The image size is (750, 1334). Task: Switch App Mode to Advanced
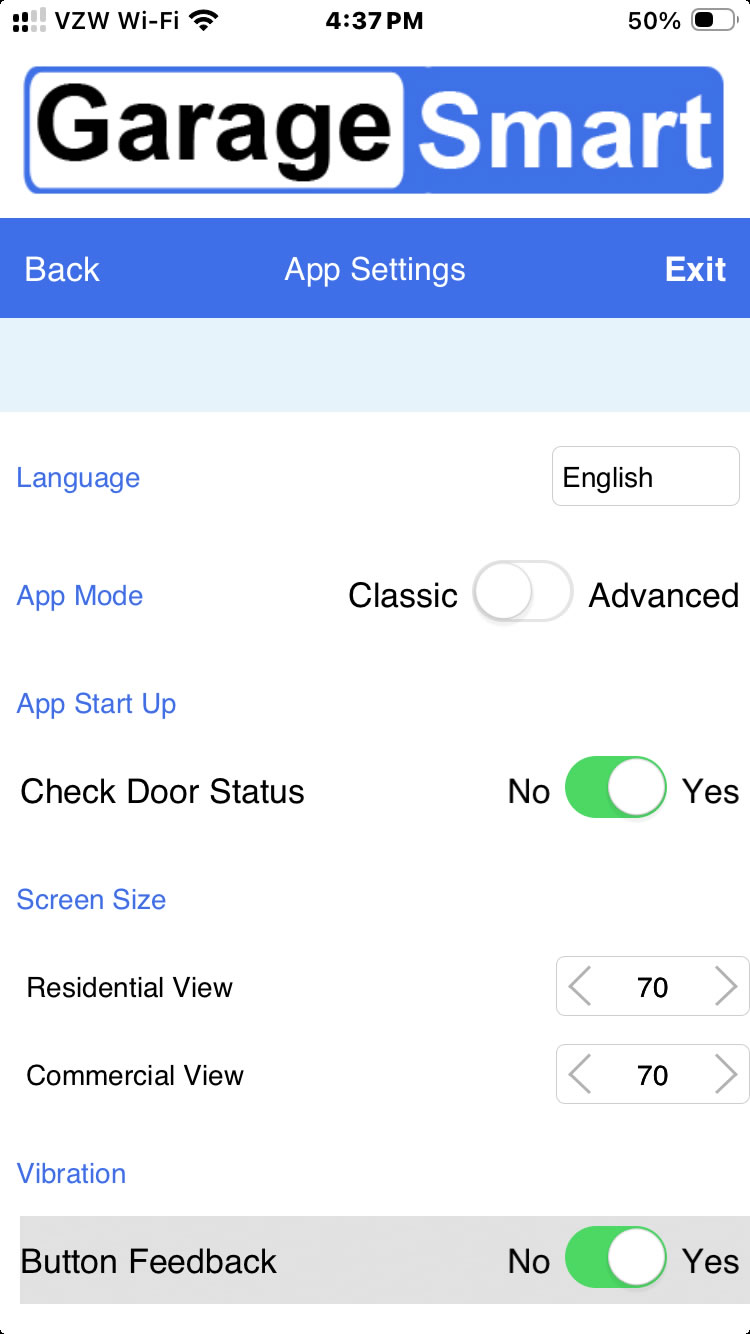[522, 592]
